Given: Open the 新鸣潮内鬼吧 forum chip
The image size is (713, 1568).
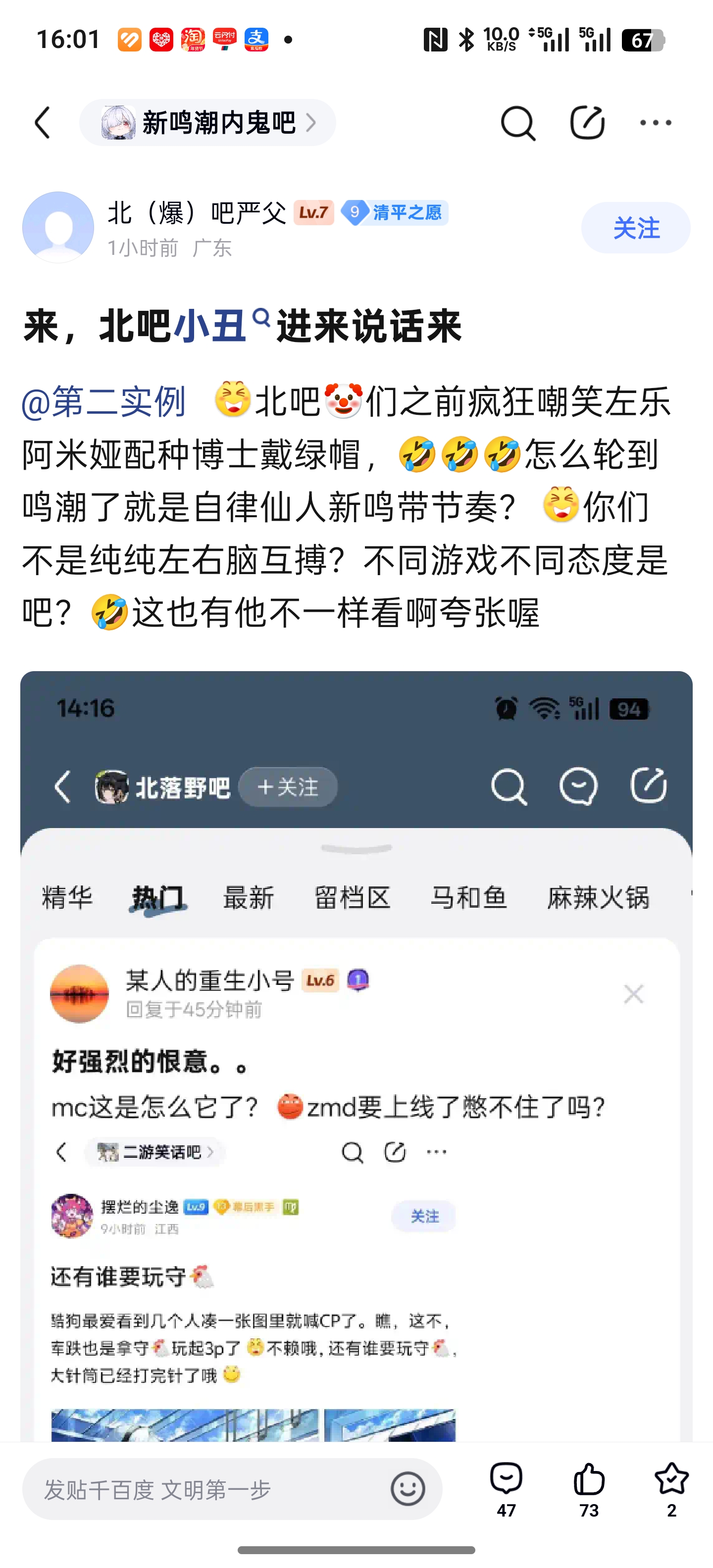Looking at the screenshot, I should click(x=207, y=123).
